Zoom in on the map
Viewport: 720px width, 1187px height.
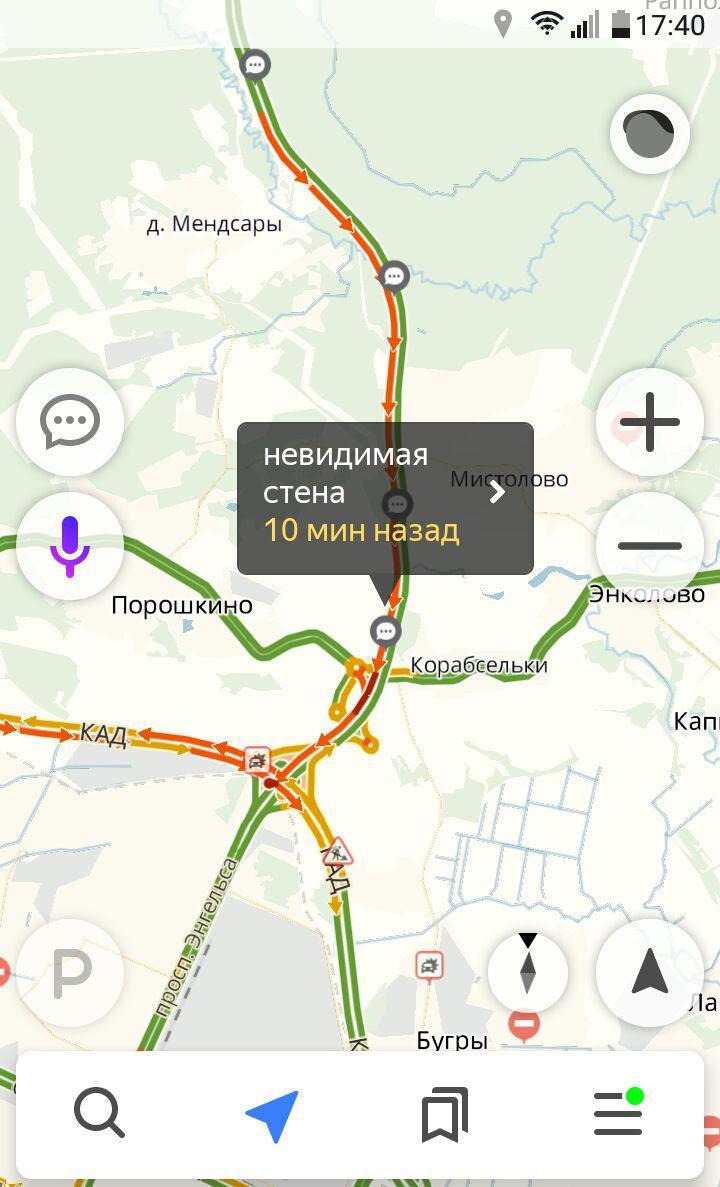pos(649,422)
